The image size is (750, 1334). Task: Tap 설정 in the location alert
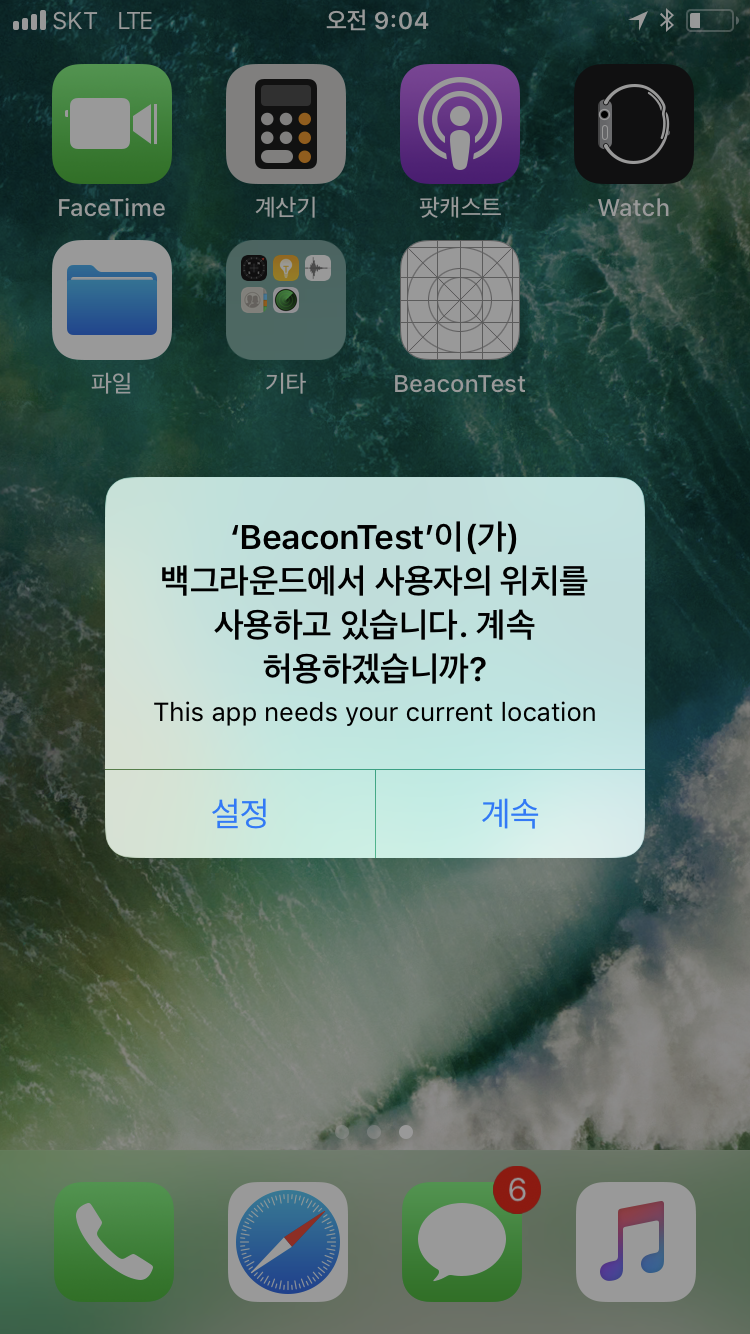[240, 813]
